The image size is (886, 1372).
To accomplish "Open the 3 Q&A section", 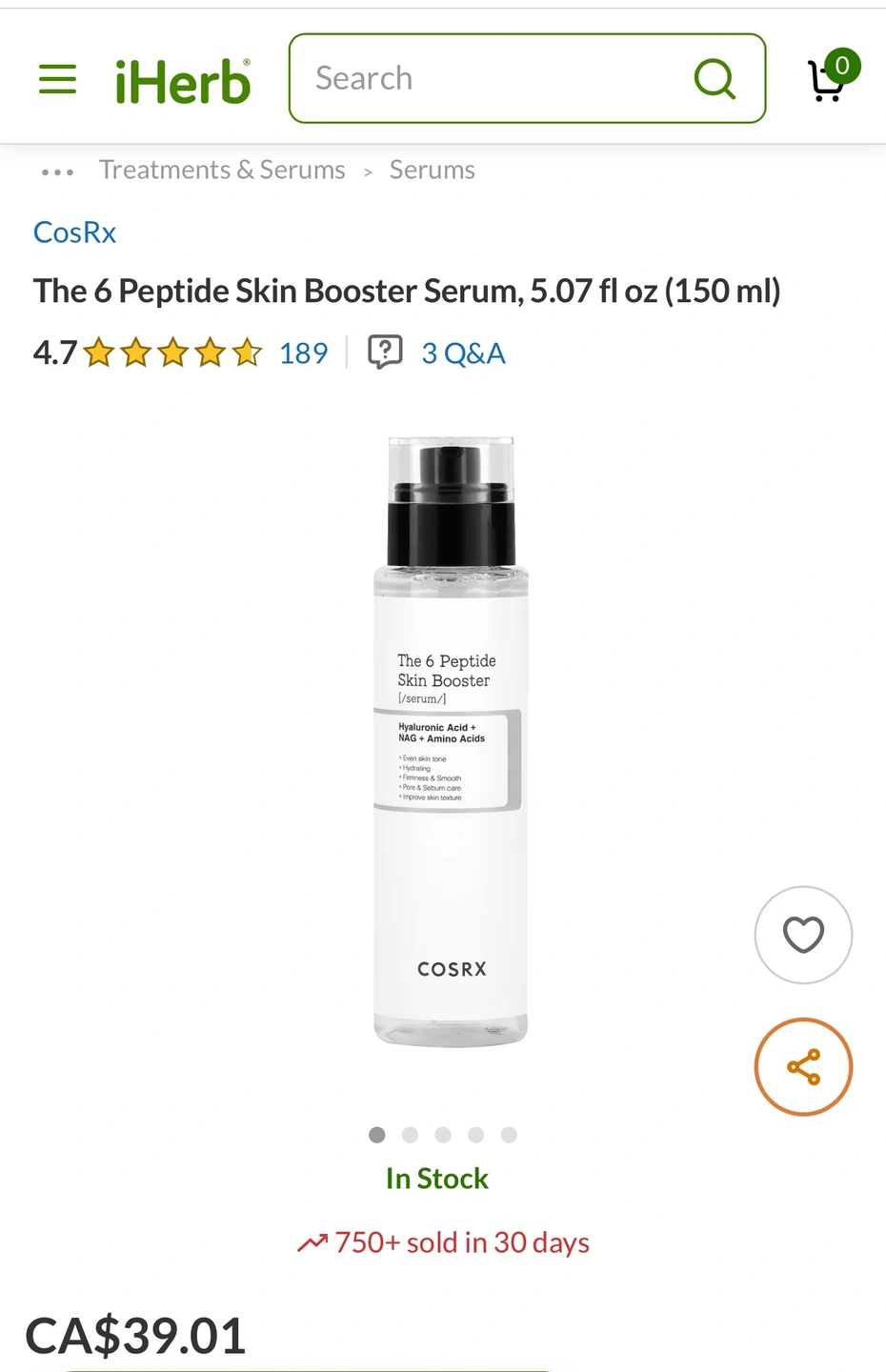I will pyautogui.click(x=463, y=353).
